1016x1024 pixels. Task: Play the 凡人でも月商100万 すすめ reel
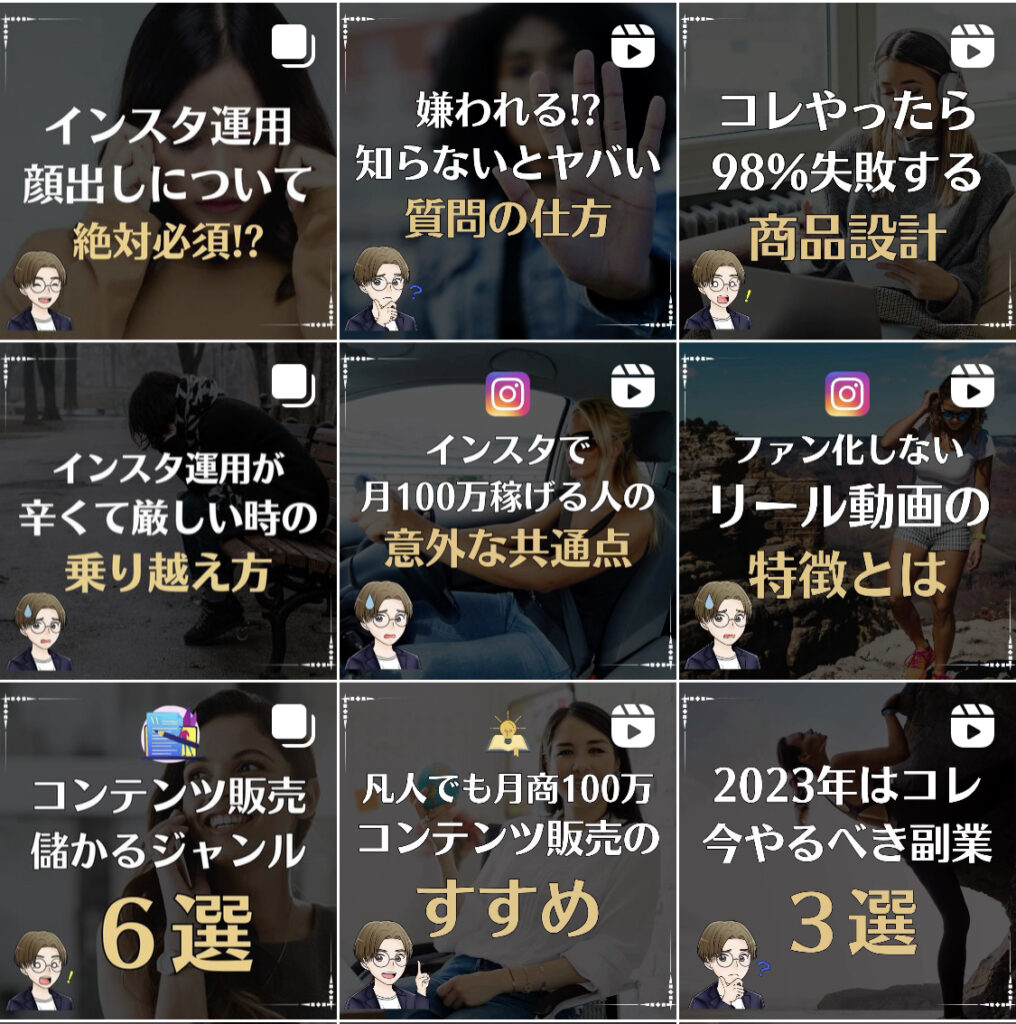tap(508, 850)
